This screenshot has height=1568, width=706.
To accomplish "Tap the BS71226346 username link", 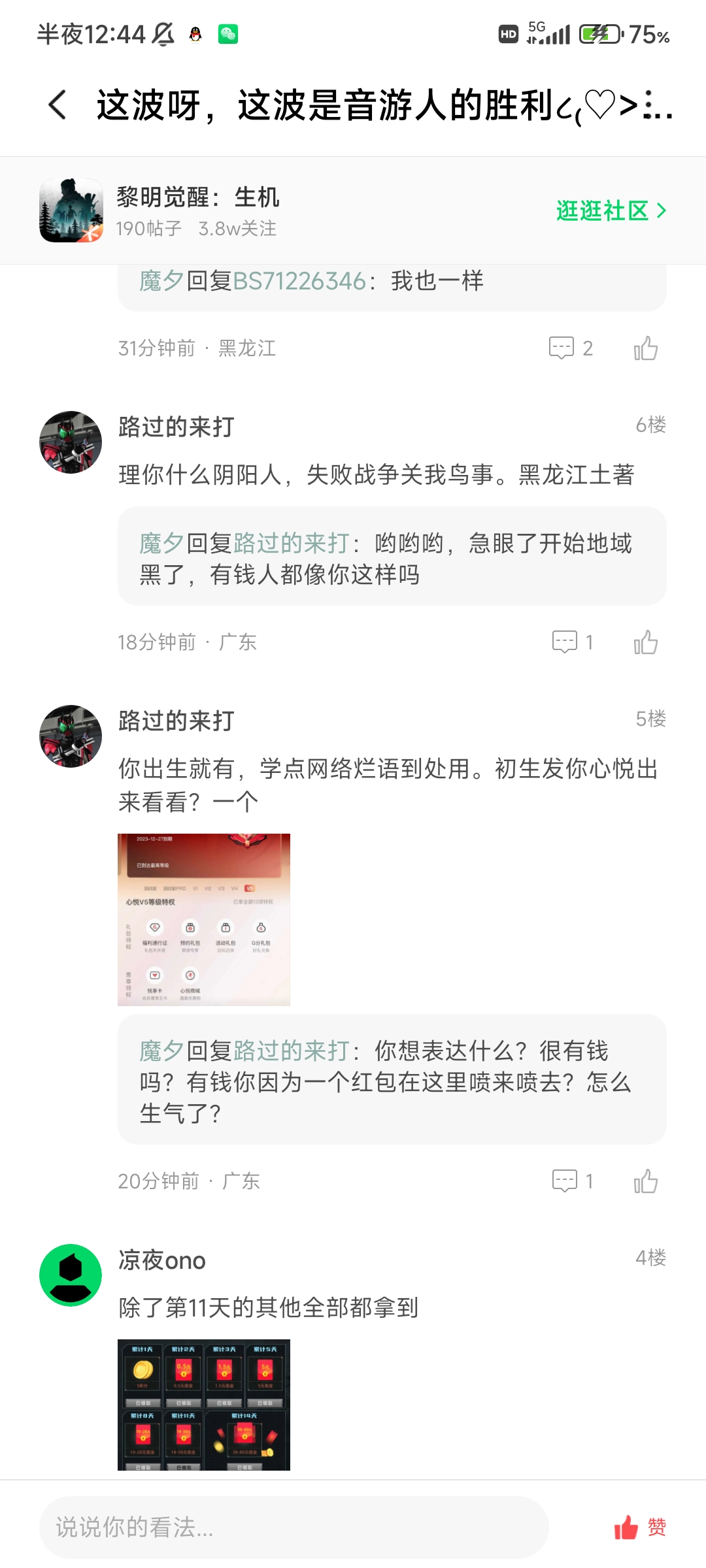I will (x=299, y=281).
